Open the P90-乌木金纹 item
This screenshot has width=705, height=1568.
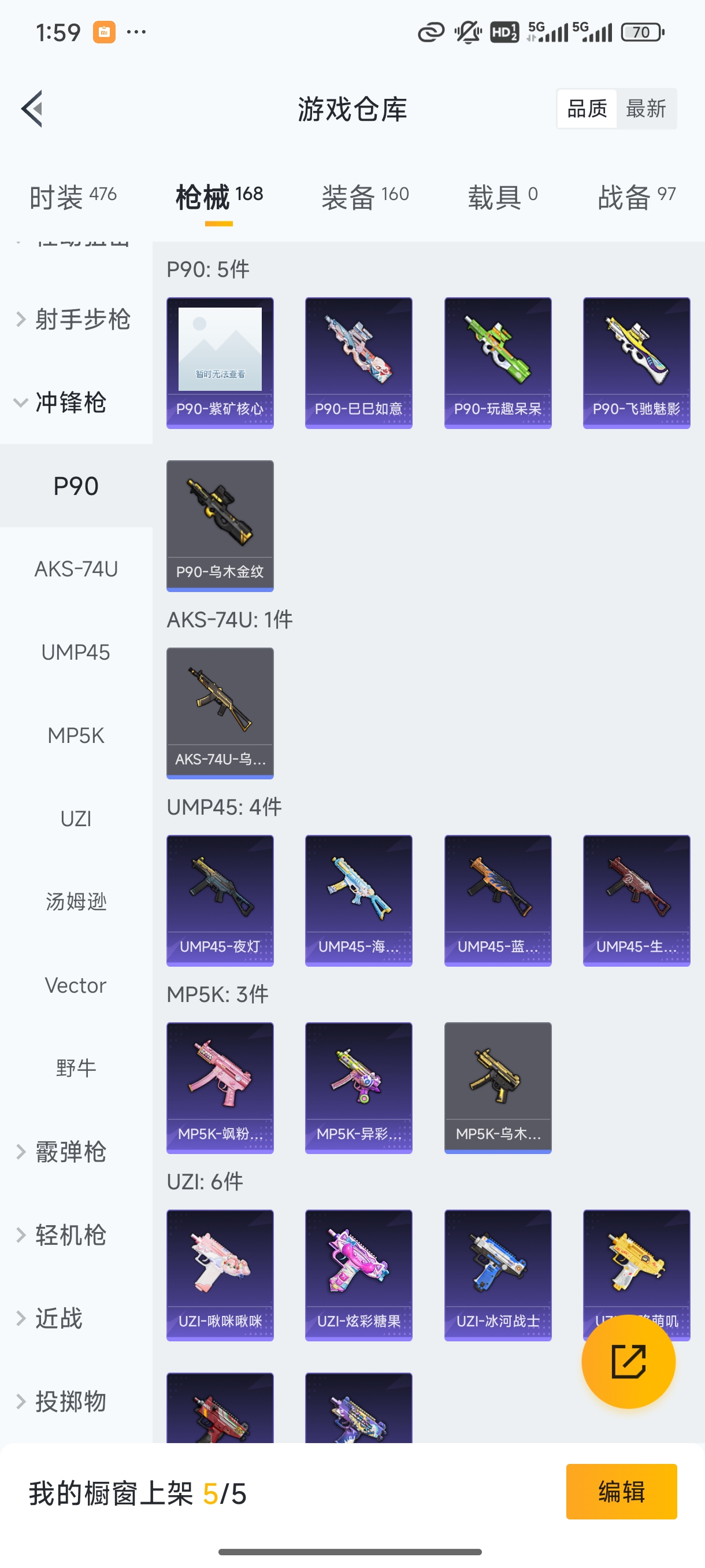point(220,526)
